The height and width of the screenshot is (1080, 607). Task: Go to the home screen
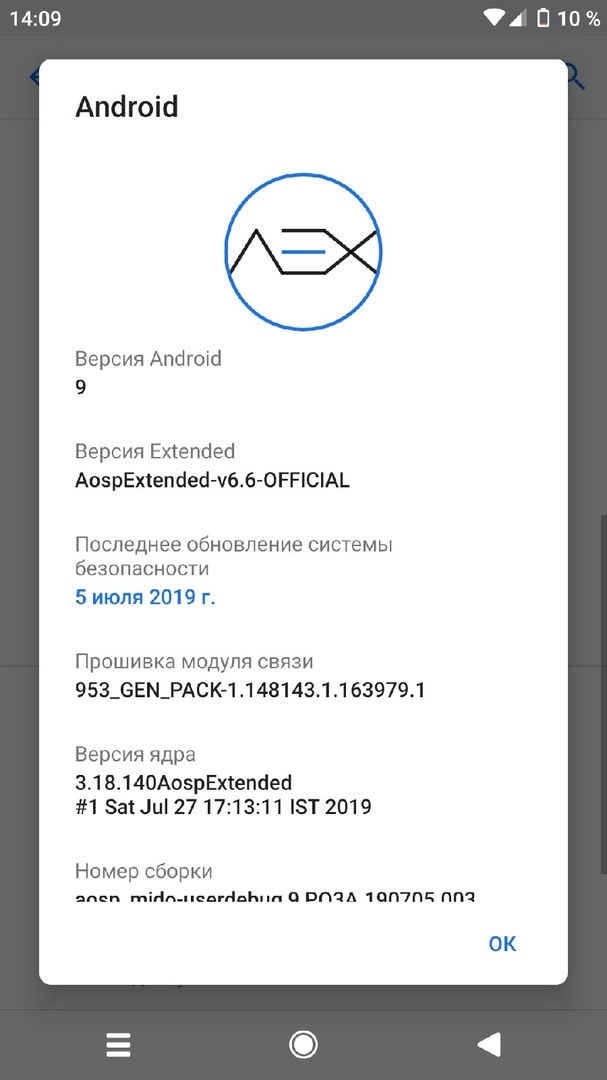coord(303,1044)
